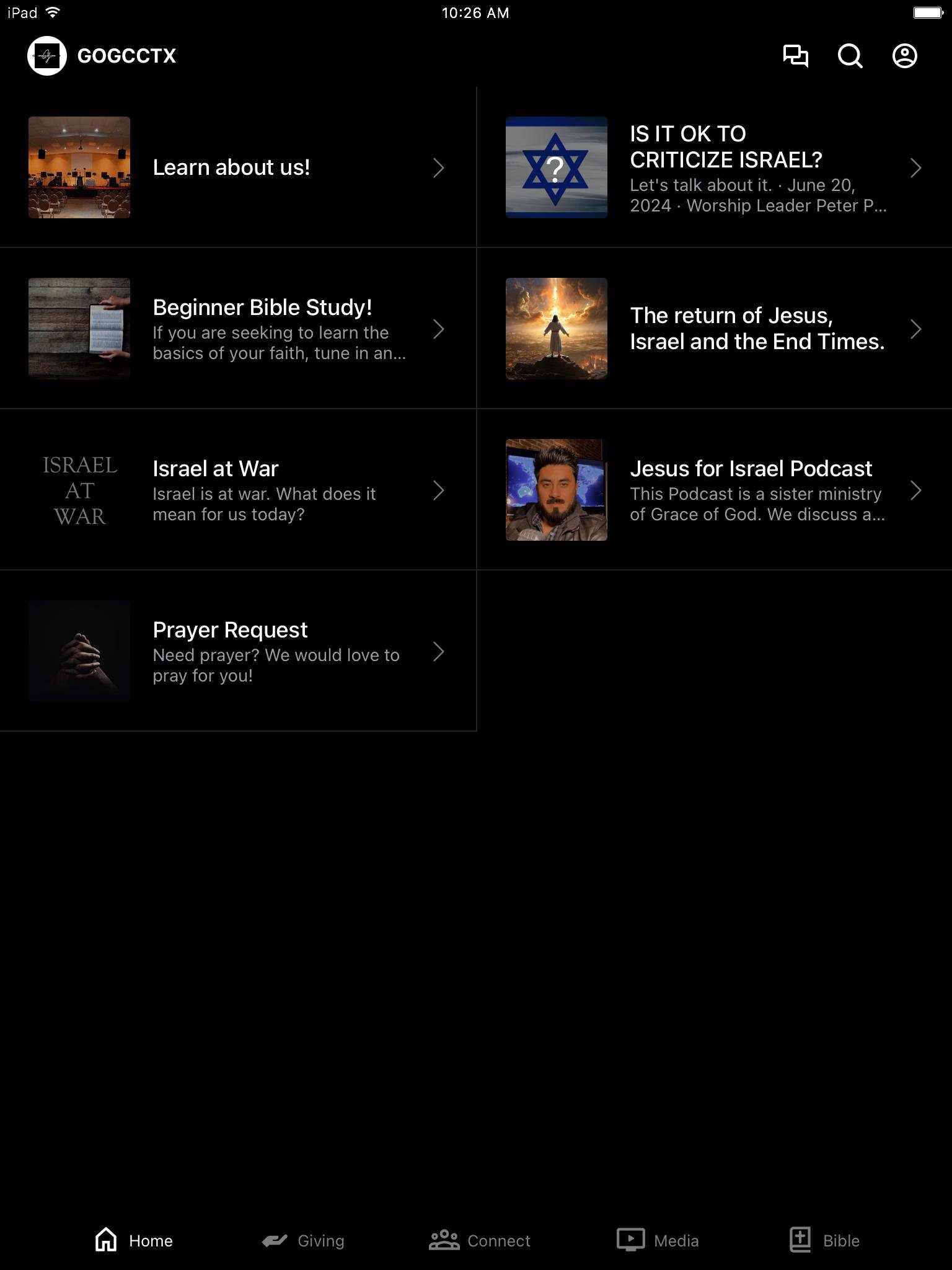Submit a Prayer Request
The image size is (952, 1270).
click(x=238, y=651)
